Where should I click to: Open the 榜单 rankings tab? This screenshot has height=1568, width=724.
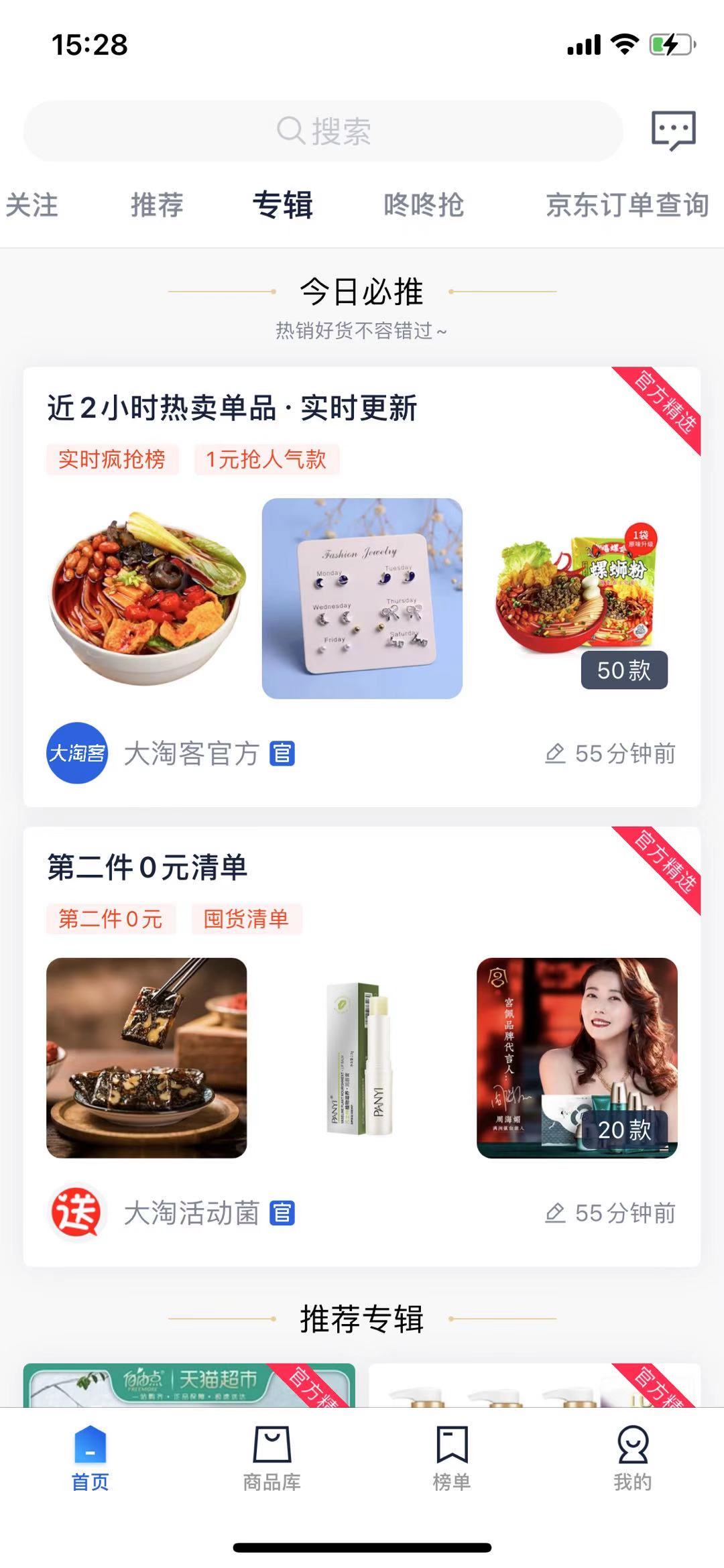pos(452,1459)
